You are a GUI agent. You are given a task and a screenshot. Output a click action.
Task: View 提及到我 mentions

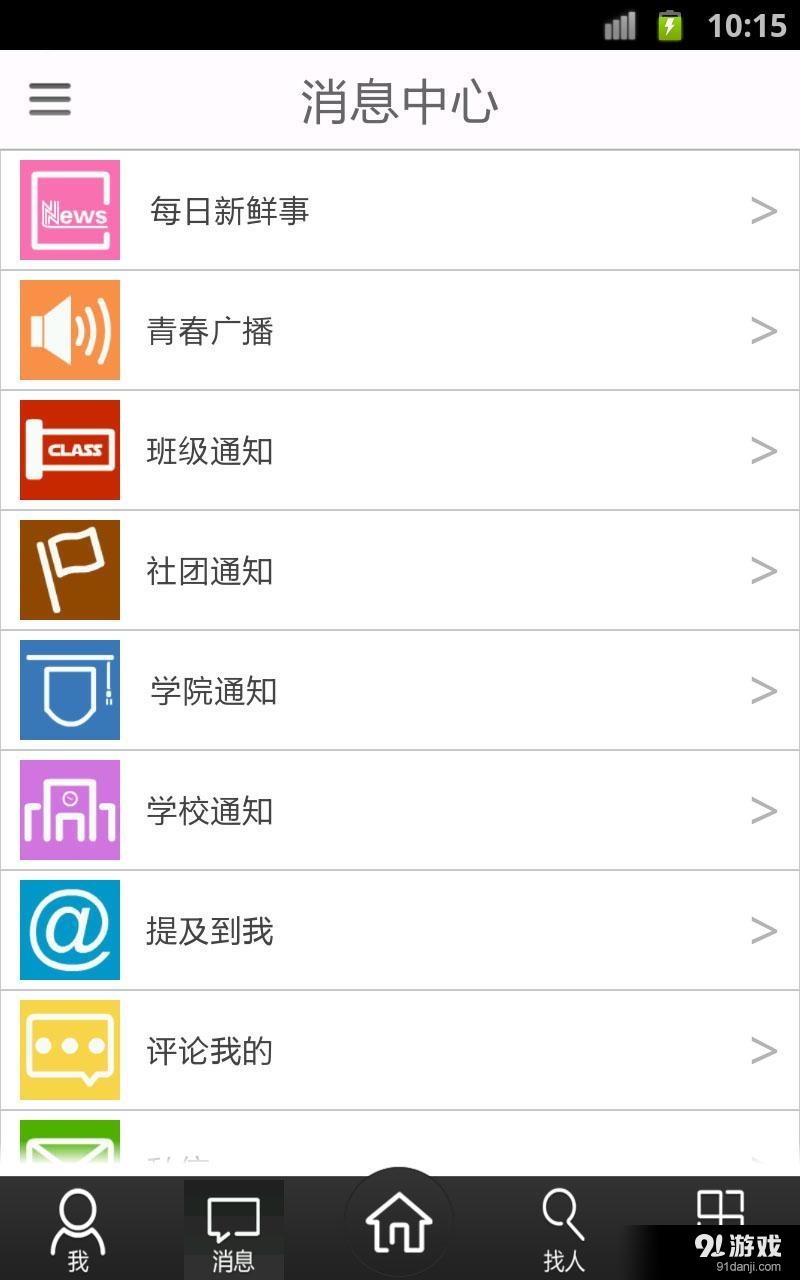pyautogui.click(x=400, y=930)
